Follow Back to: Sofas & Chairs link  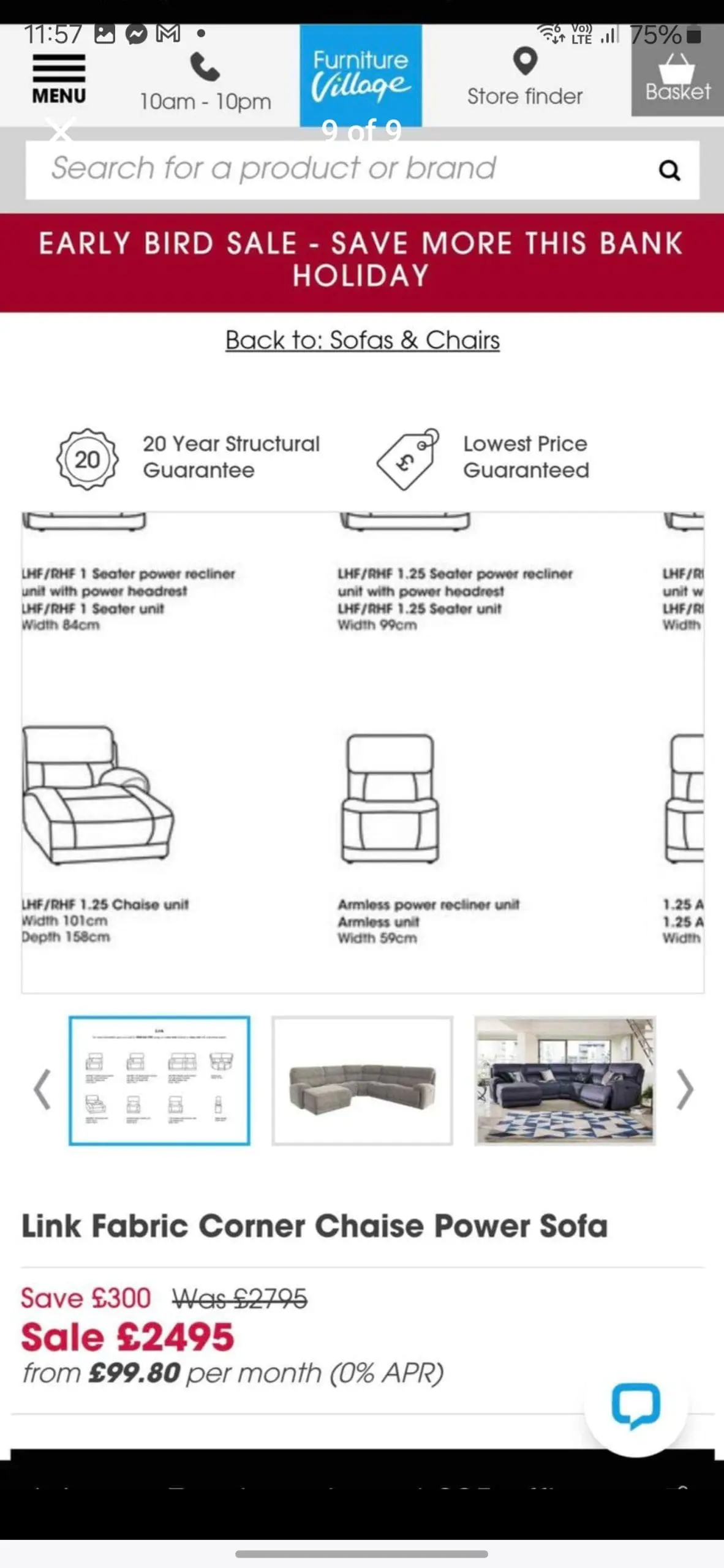pos(363,340)
